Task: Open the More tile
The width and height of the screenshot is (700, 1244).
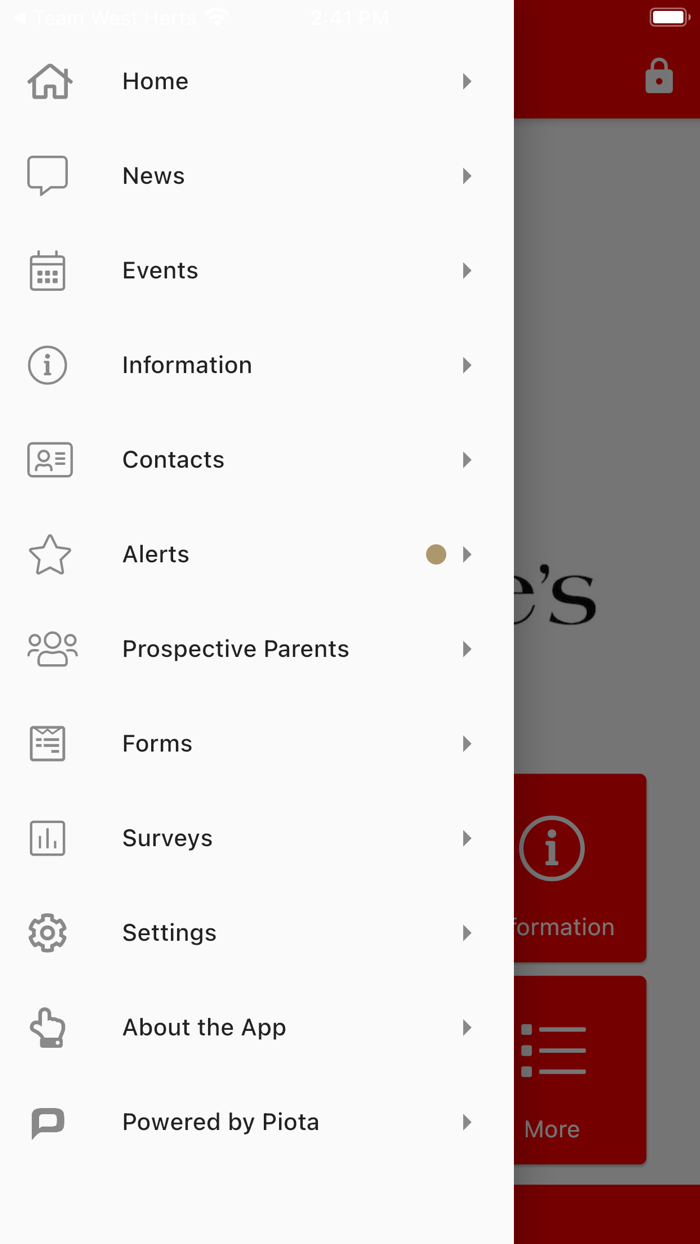Action: pos(580,1070)
